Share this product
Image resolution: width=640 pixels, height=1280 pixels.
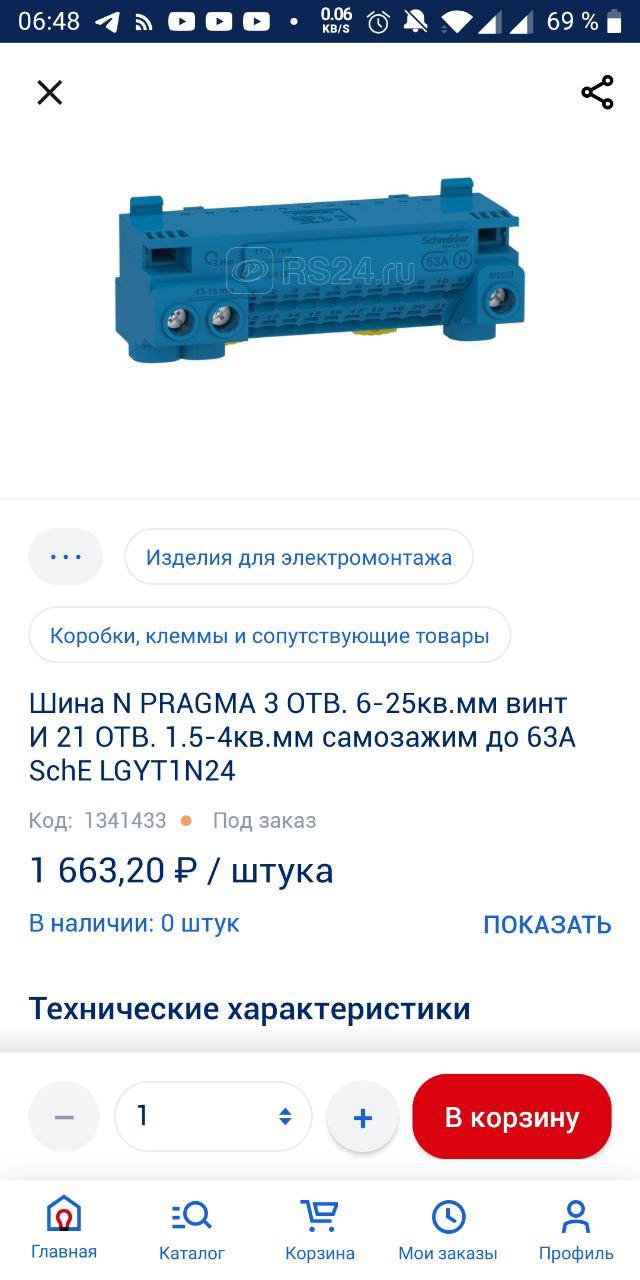coord(597,93)
